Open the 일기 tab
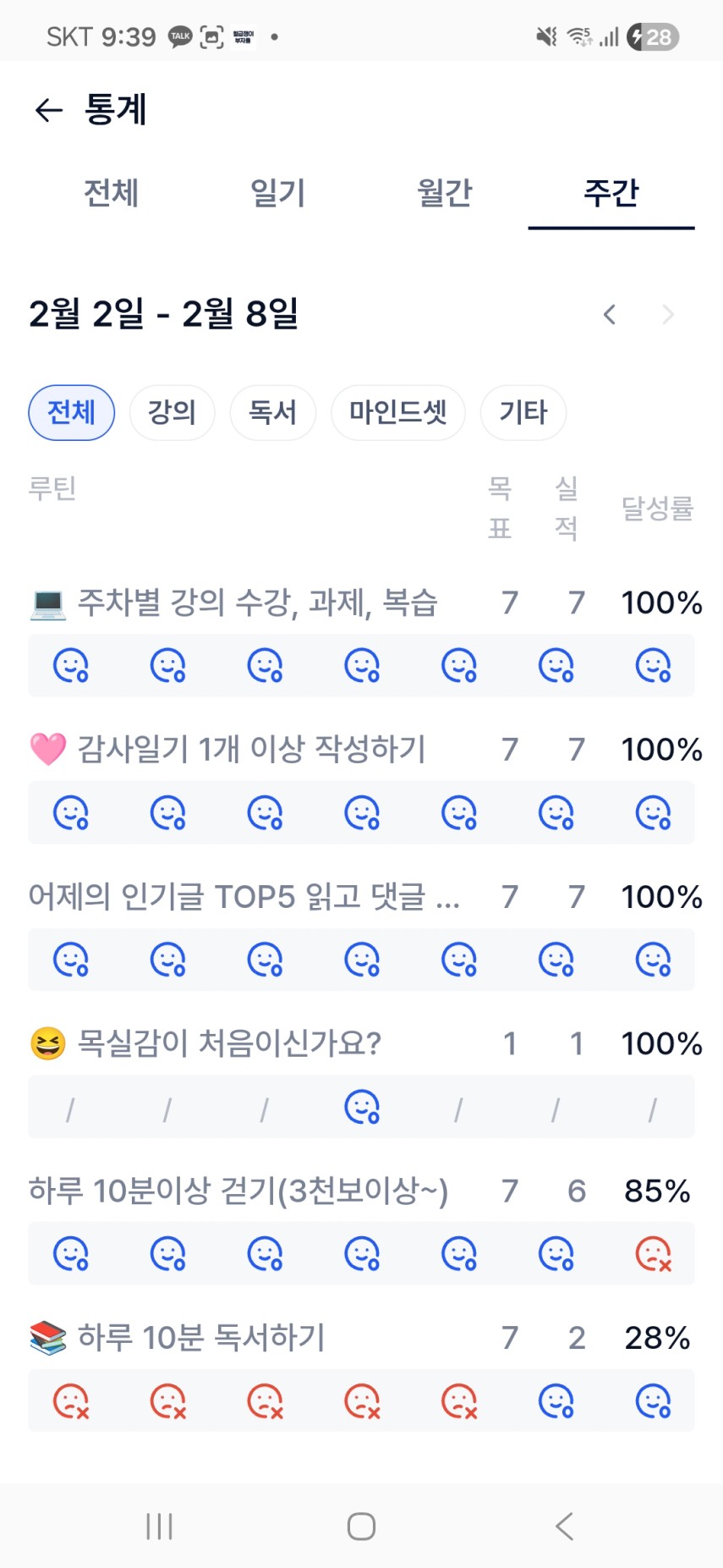 coord(277,194)
